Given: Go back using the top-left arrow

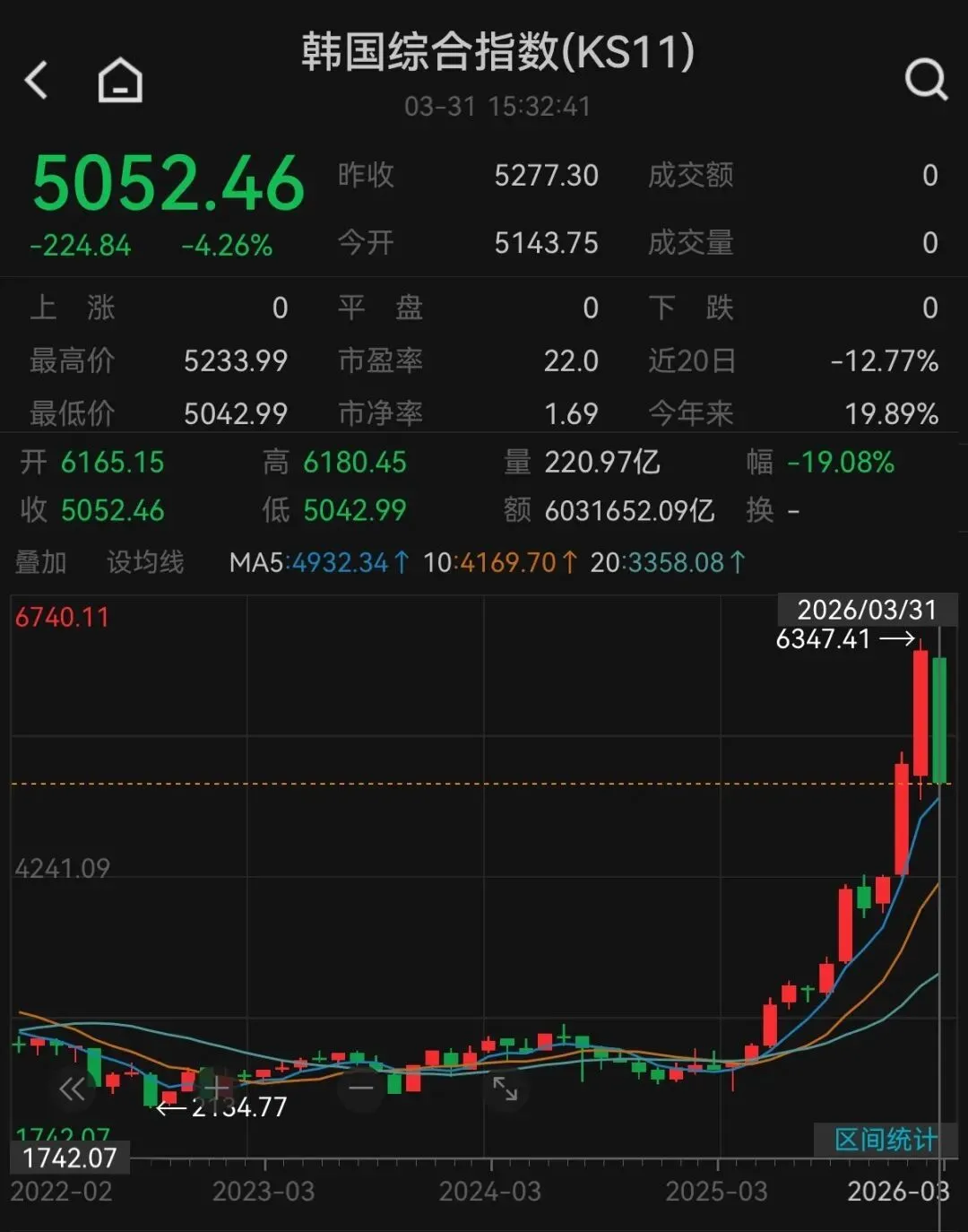Looking at the screenshot, I should tap(36, 80).
